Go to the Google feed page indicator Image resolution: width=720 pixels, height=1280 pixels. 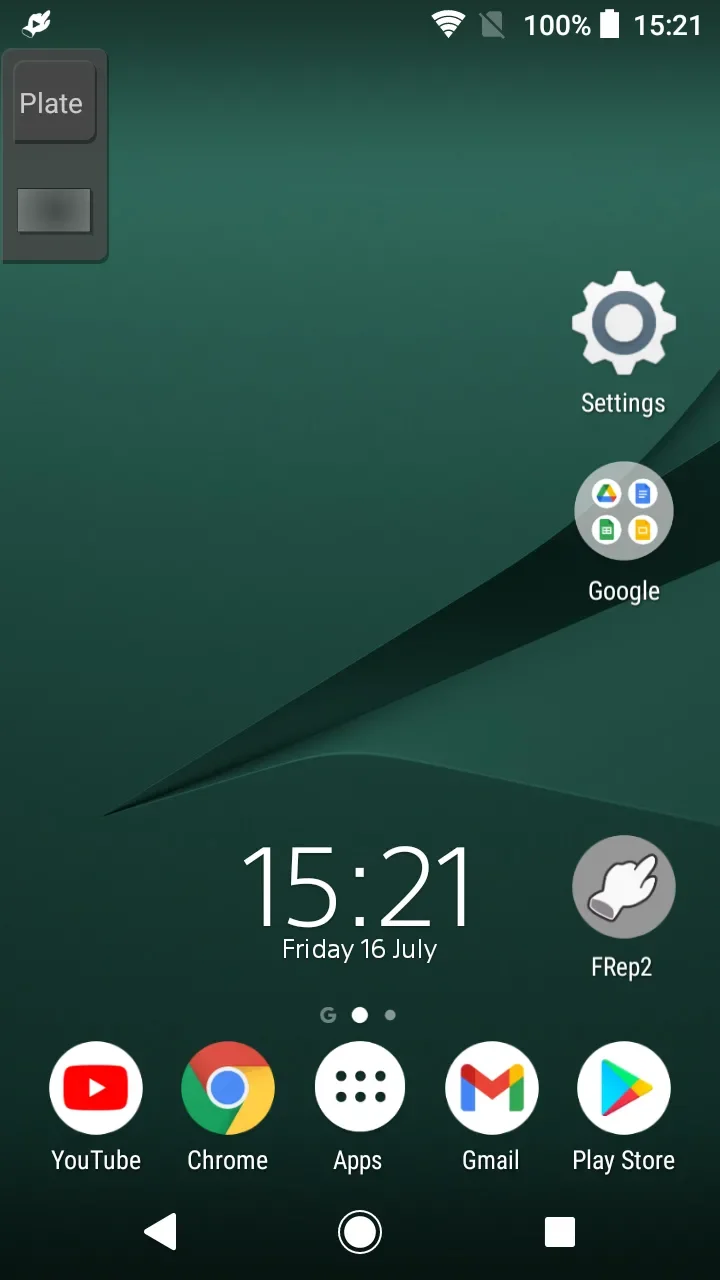tap(327, 1015)
